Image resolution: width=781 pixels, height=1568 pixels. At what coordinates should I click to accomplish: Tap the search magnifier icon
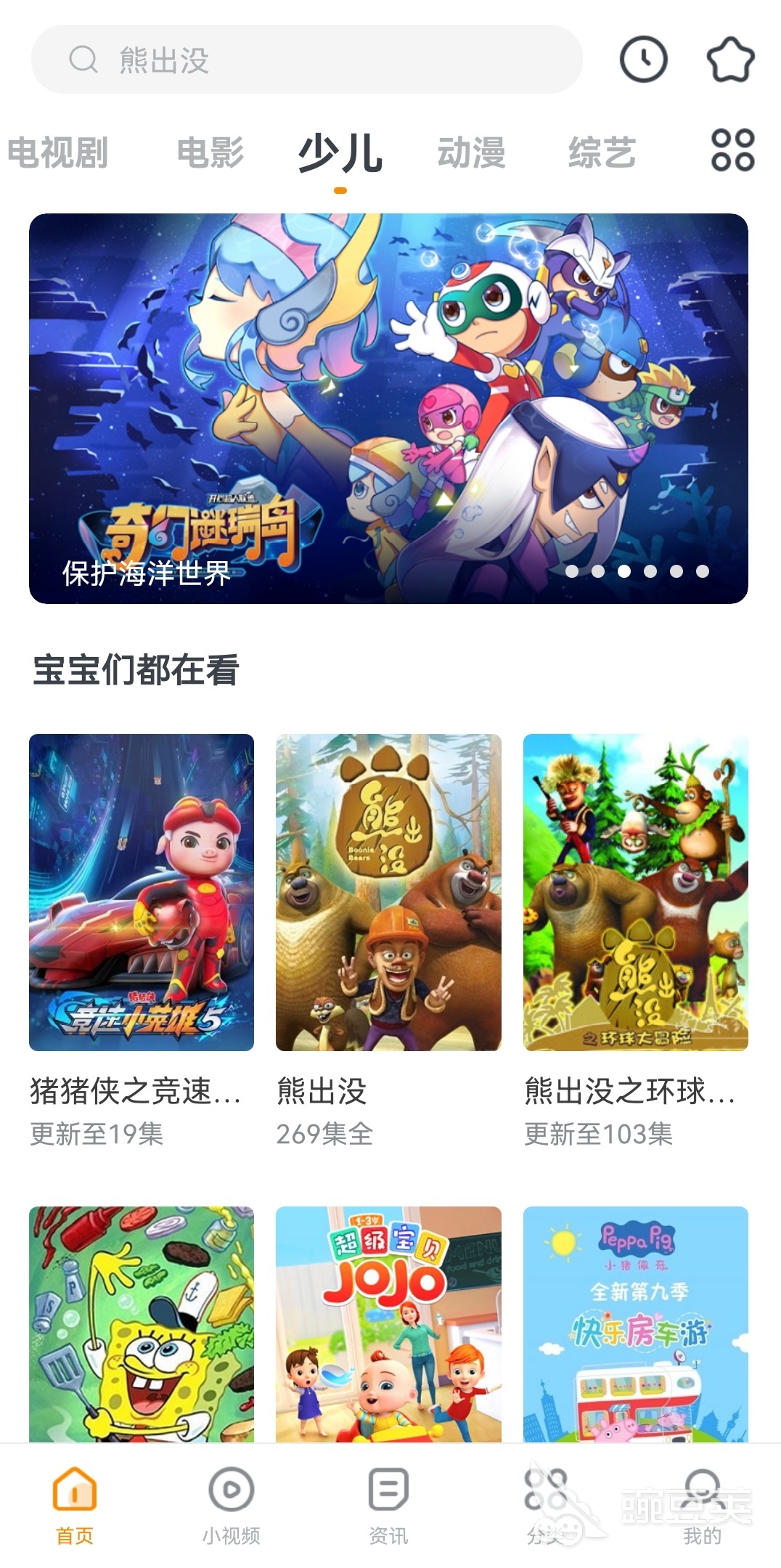(x=82, y=61)
